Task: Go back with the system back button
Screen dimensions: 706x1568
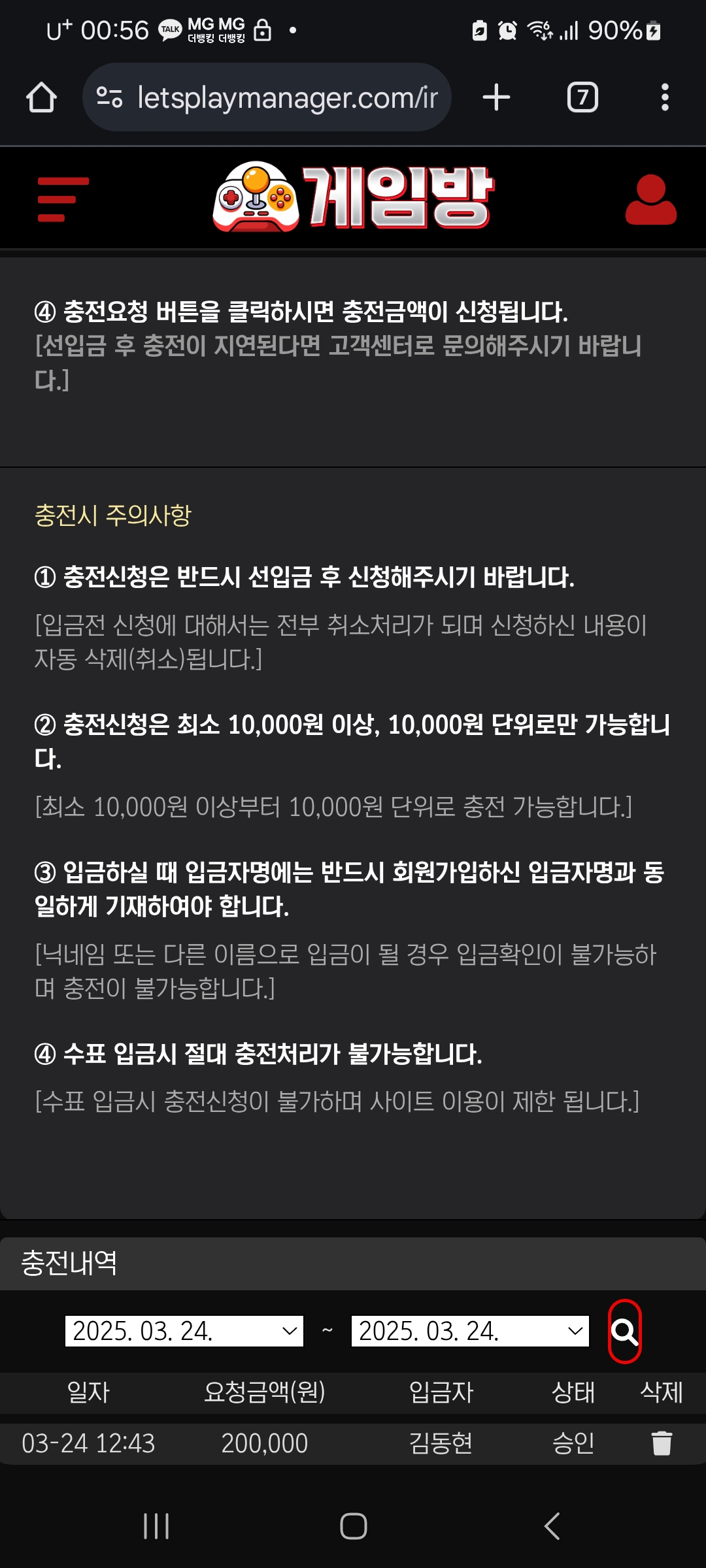Action: point(552,1526)
